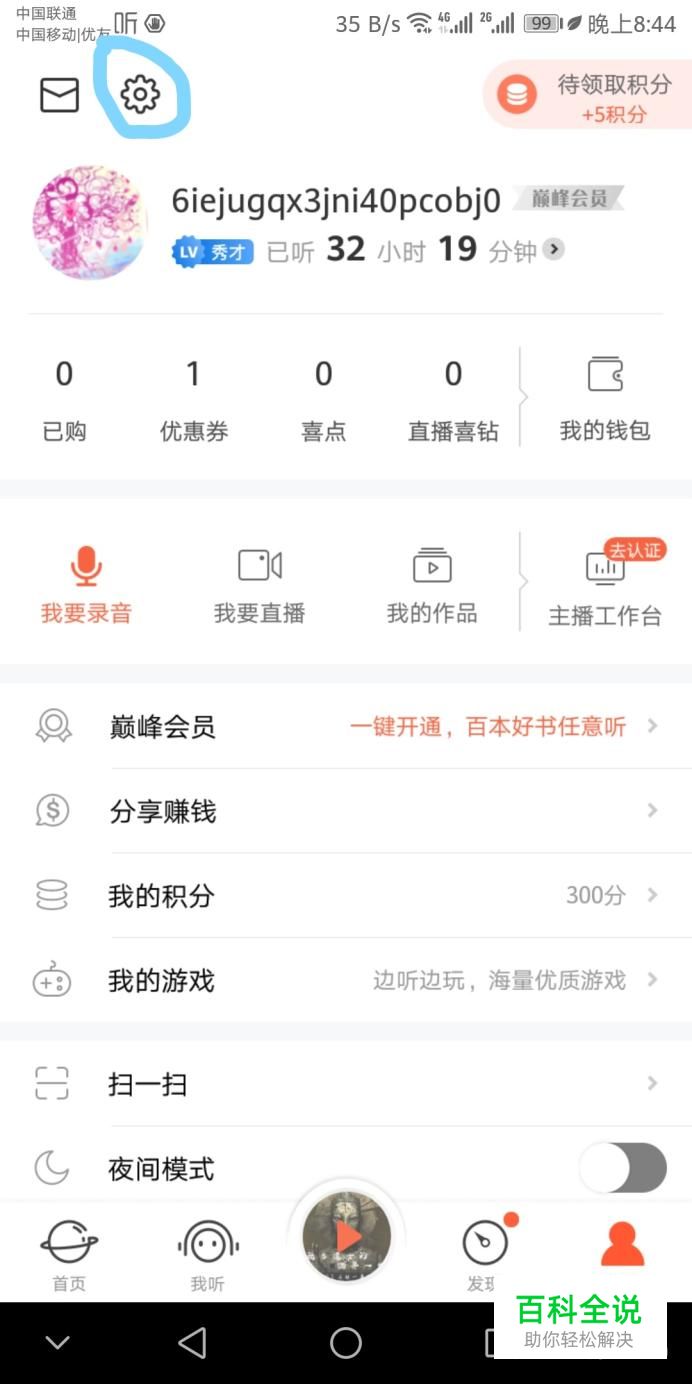Open 我的作品
This screenshot has height=1384, width=692.
pyautogui.click(x=432, y=585)
